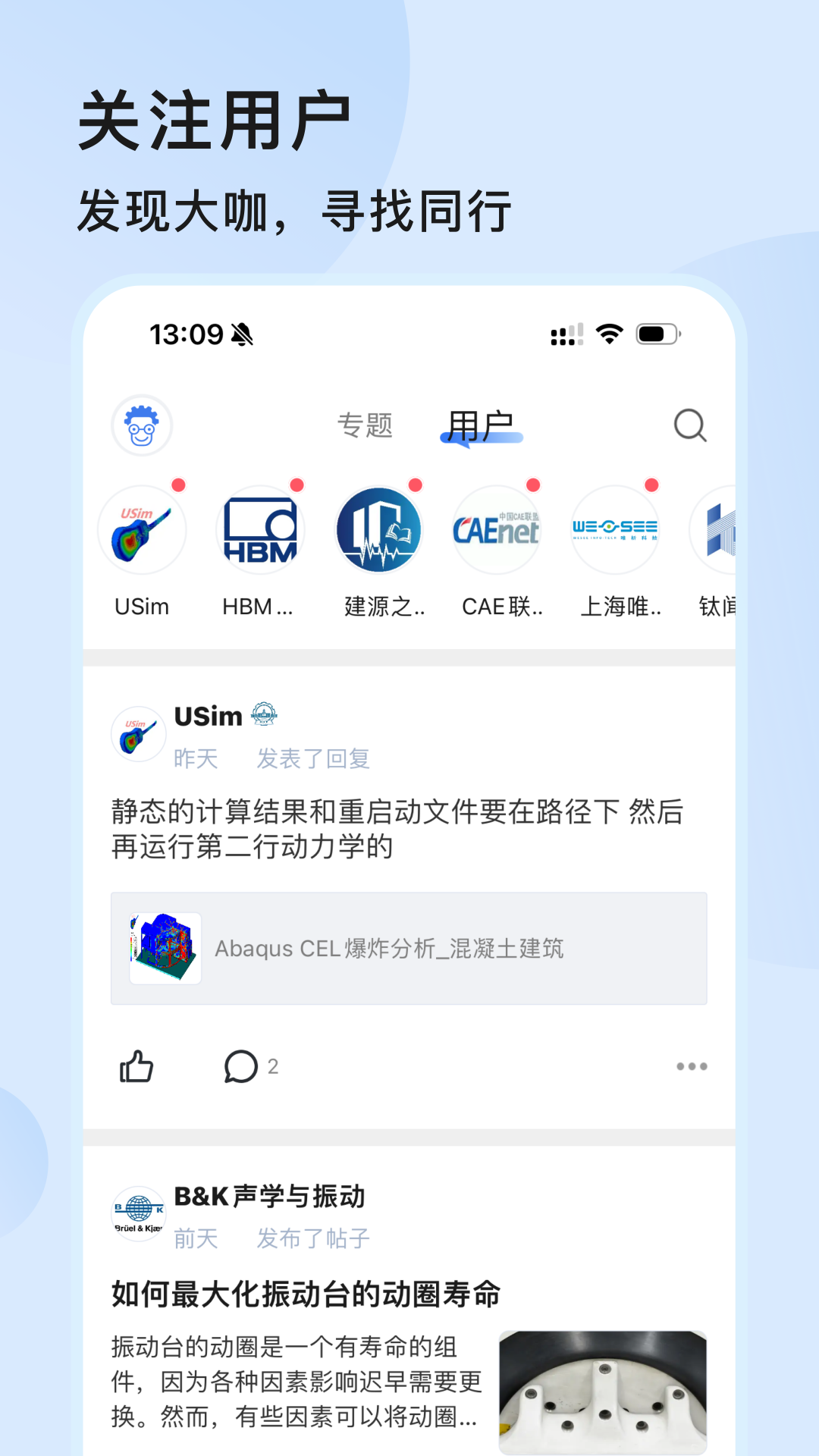This screenshot has height=1456, width=819.
Task: Open the HBM user avatar
Action: [260, 529]
